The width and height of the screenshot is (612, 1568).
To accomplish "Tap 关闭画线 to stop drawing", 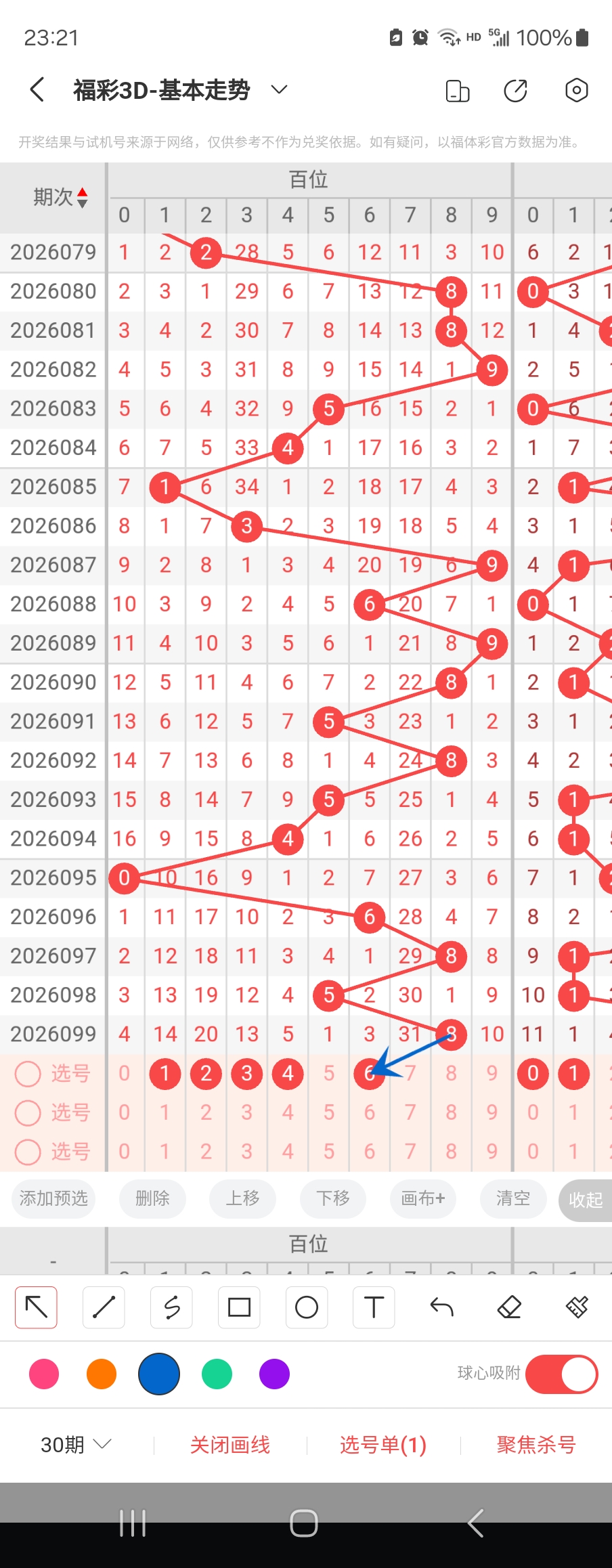I will click(230, 1445).
